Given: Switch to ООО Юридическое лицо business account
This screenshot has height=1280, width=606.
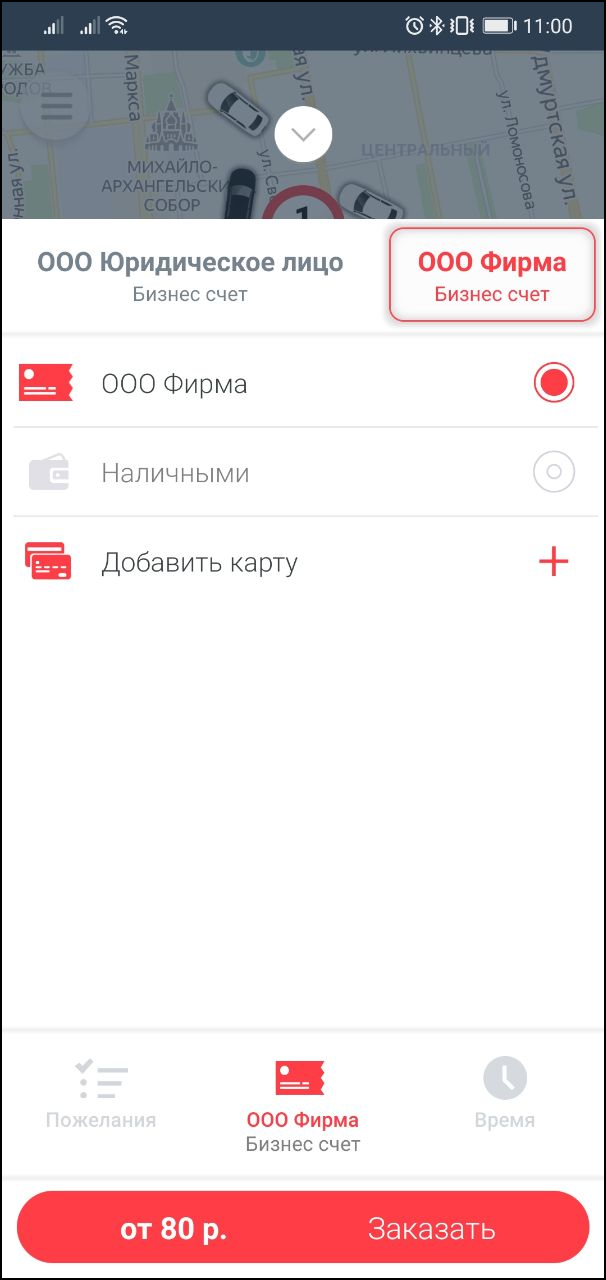Looking at the screenshot, I should coord(190,275).
